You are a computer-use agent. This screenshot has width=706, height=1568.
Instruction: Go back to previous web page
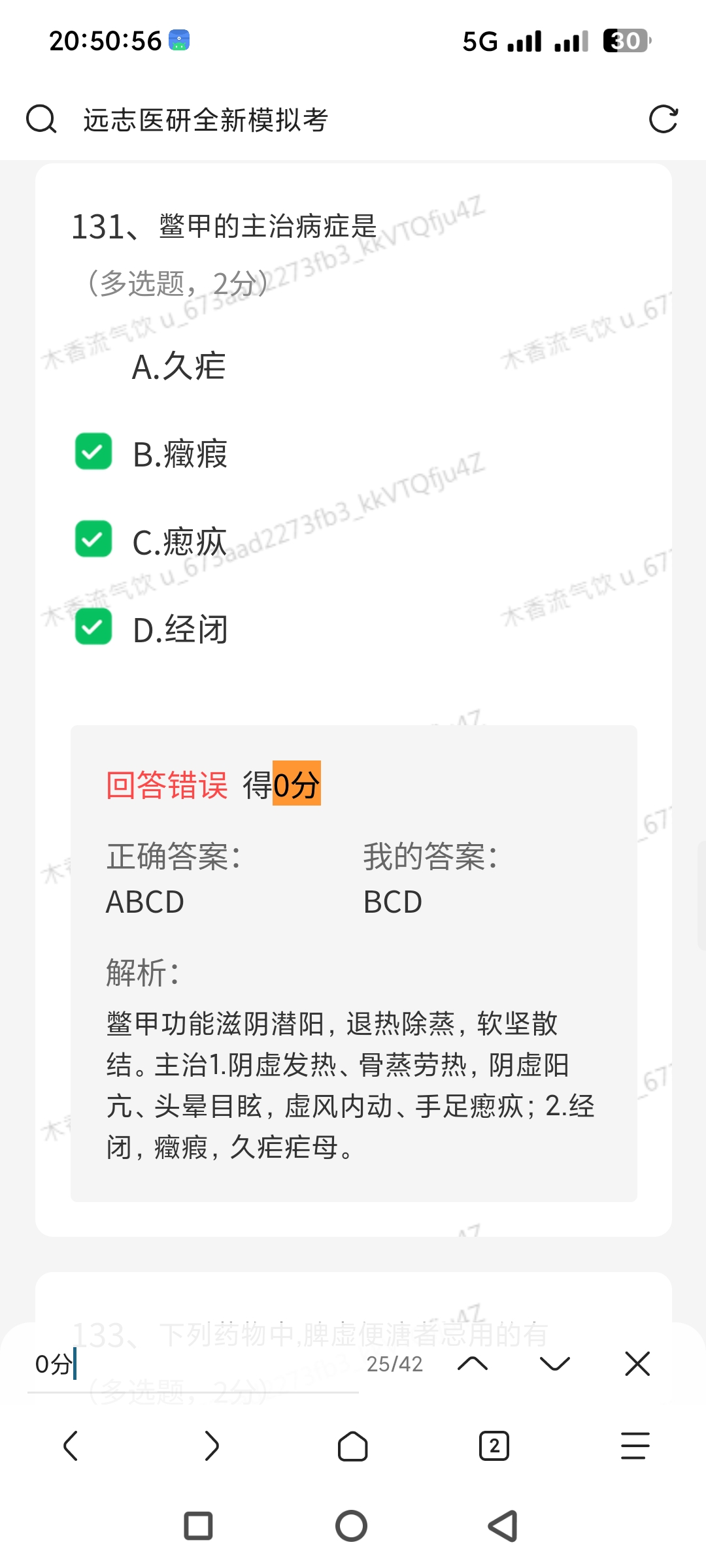pos(71,1445)
